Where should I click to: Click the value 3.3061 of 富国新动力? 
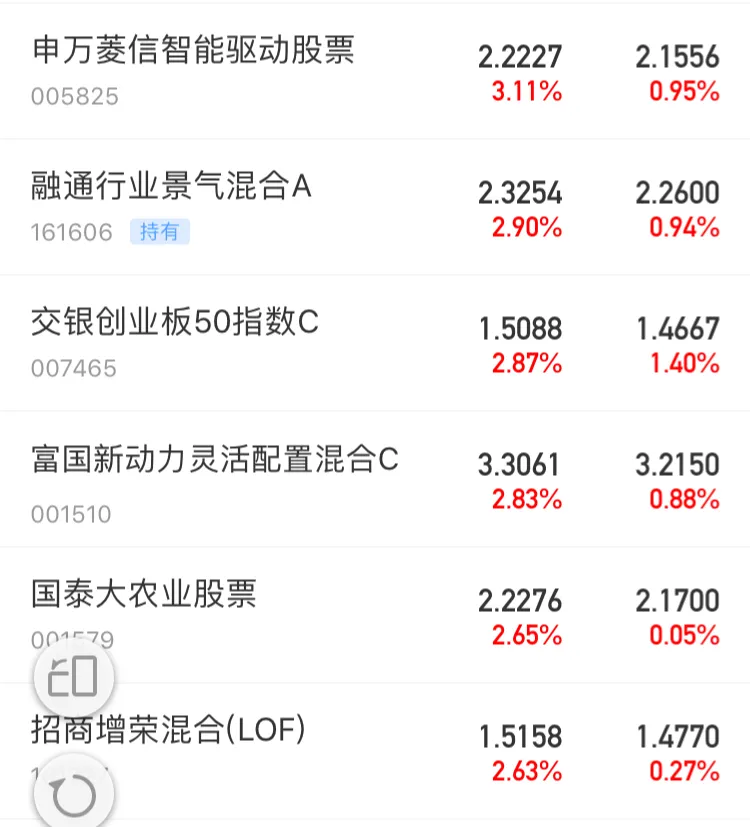pos(521,465)
